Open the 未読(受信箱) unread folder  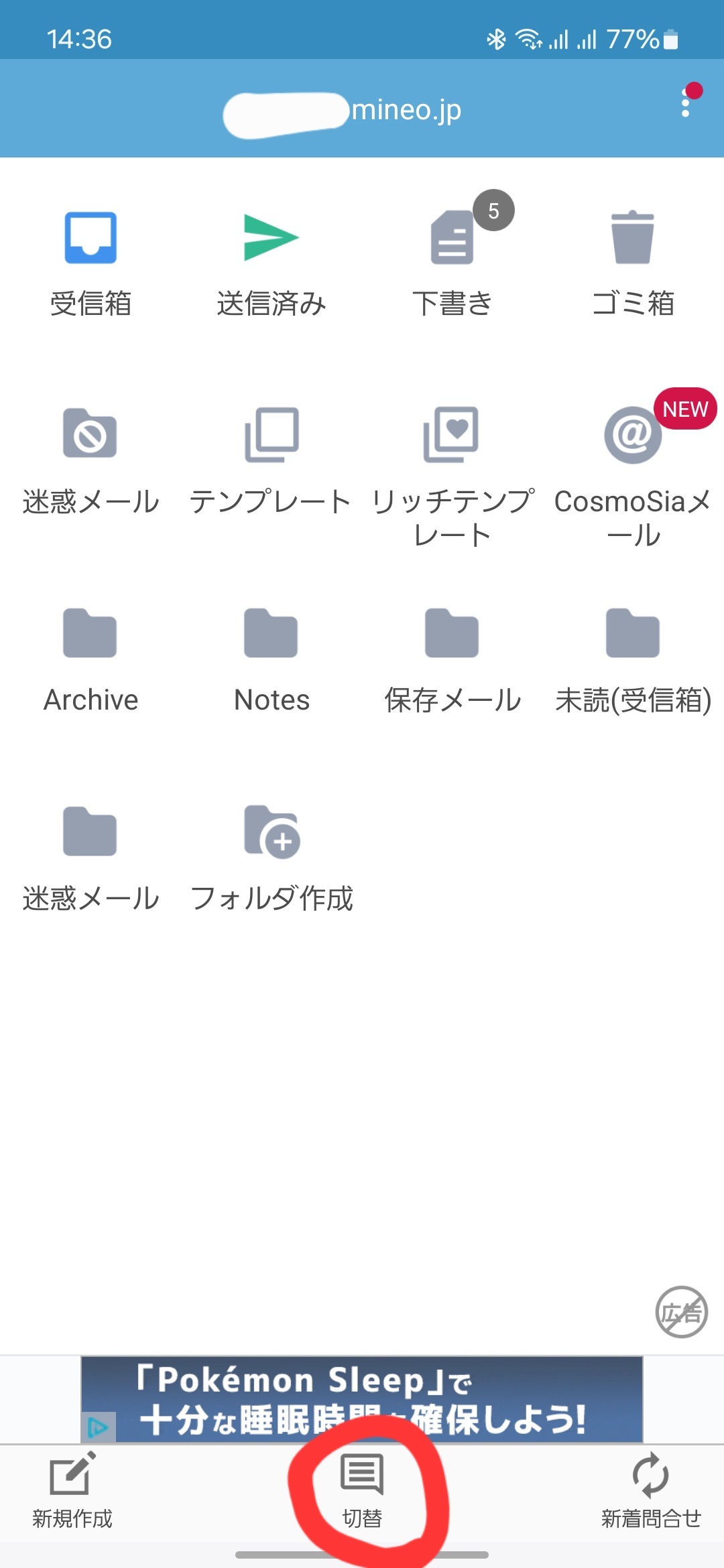pyautogui.click(x=633, y=659)
